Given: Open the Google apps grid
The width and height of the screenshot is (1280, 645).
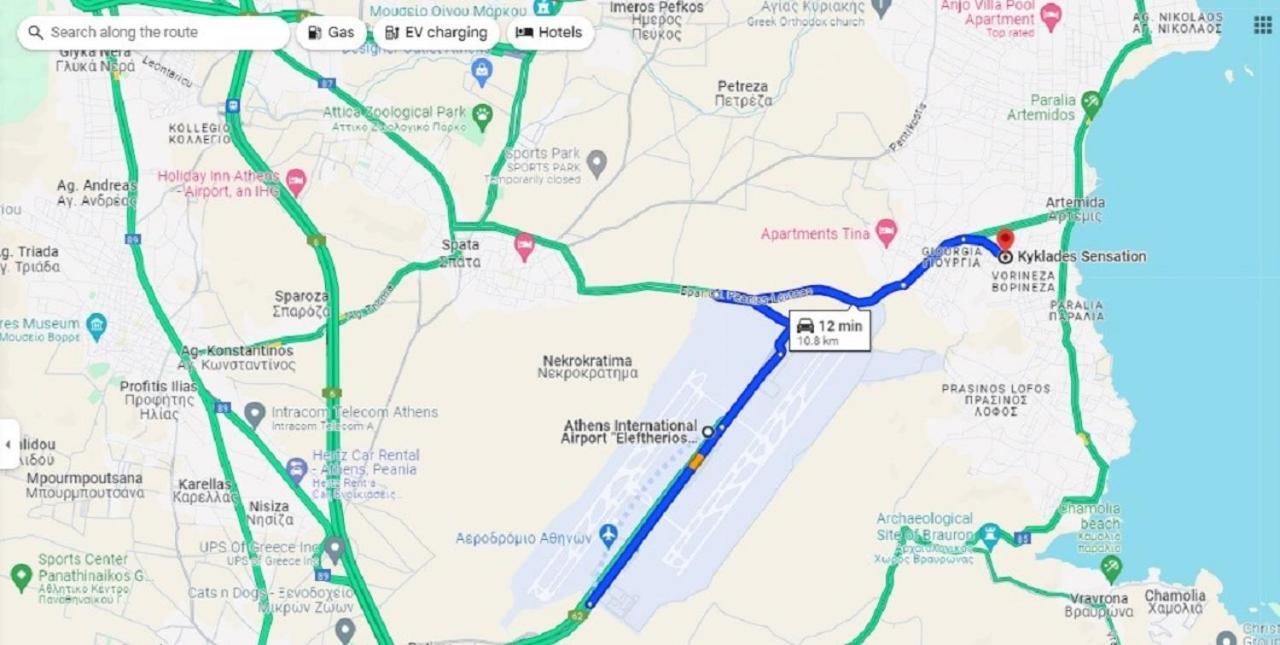Looking at the screenshot, I should coord(1262,25).
